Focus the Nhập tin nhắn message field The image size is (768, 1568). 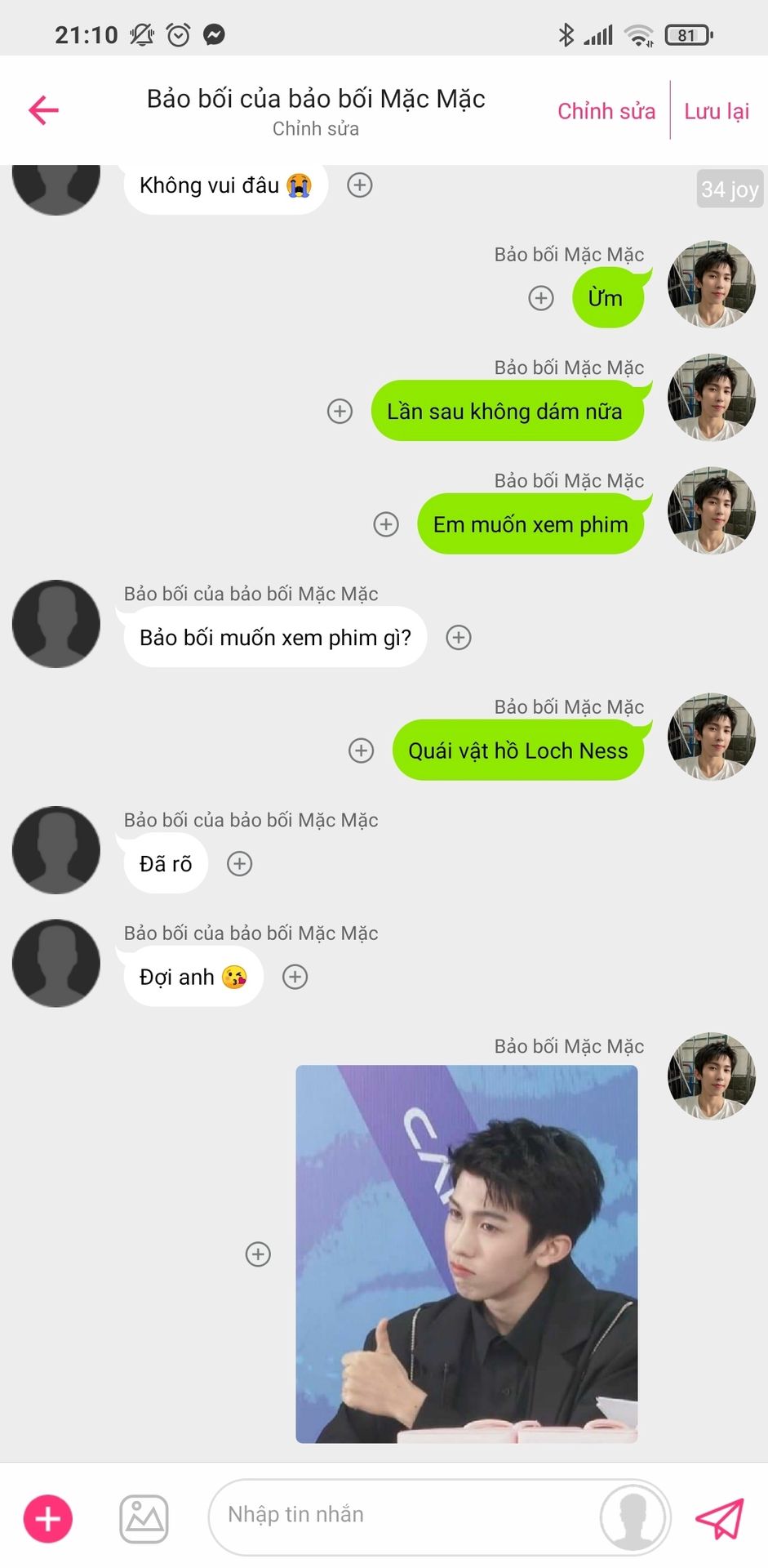(400, 1515)
